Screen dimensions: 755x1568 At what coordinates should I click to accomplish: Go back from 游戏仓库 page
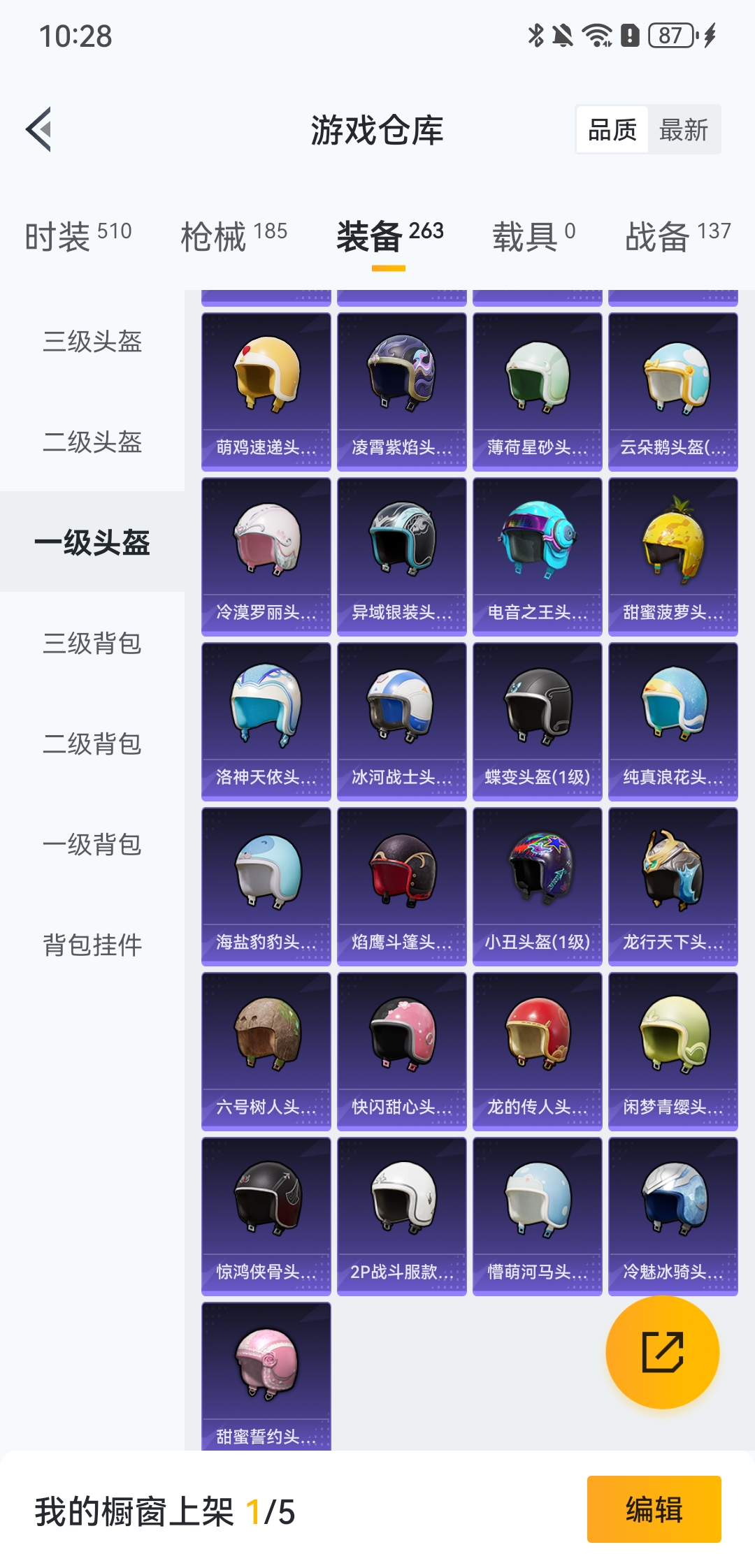[40, 129]
